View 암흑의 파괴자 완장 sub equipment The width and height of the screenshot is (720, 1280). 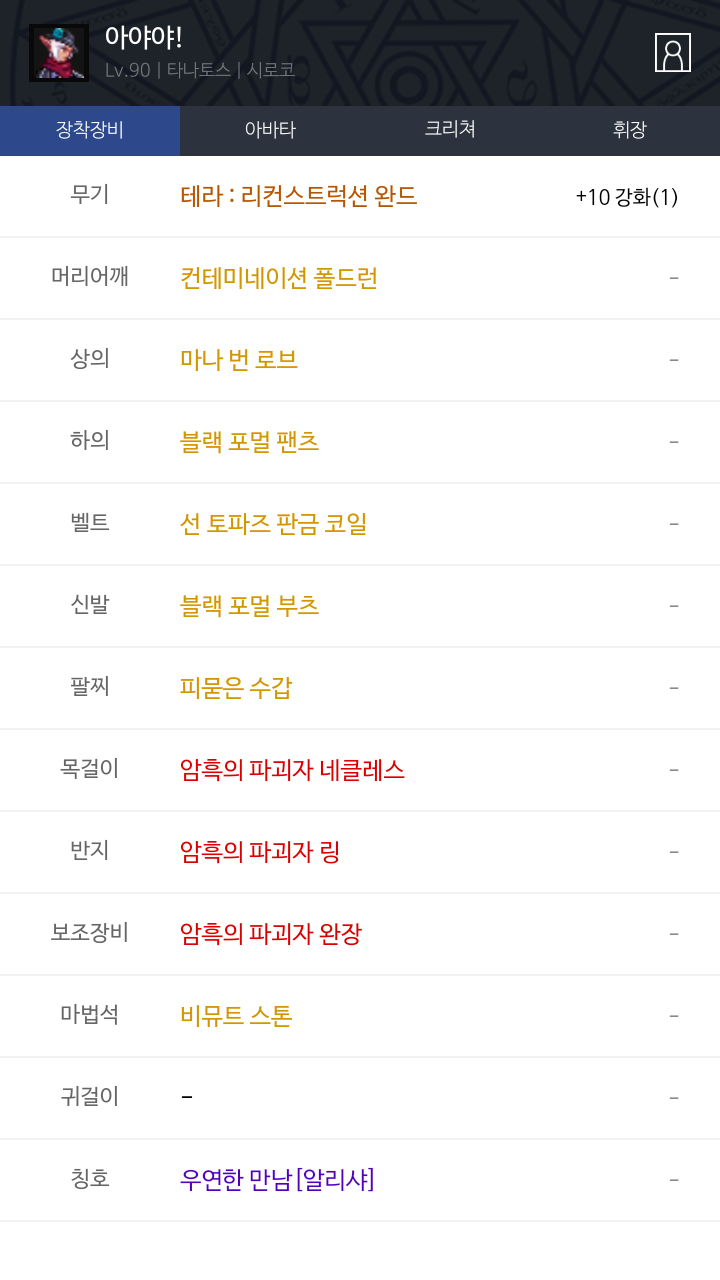tap(271, 933)
